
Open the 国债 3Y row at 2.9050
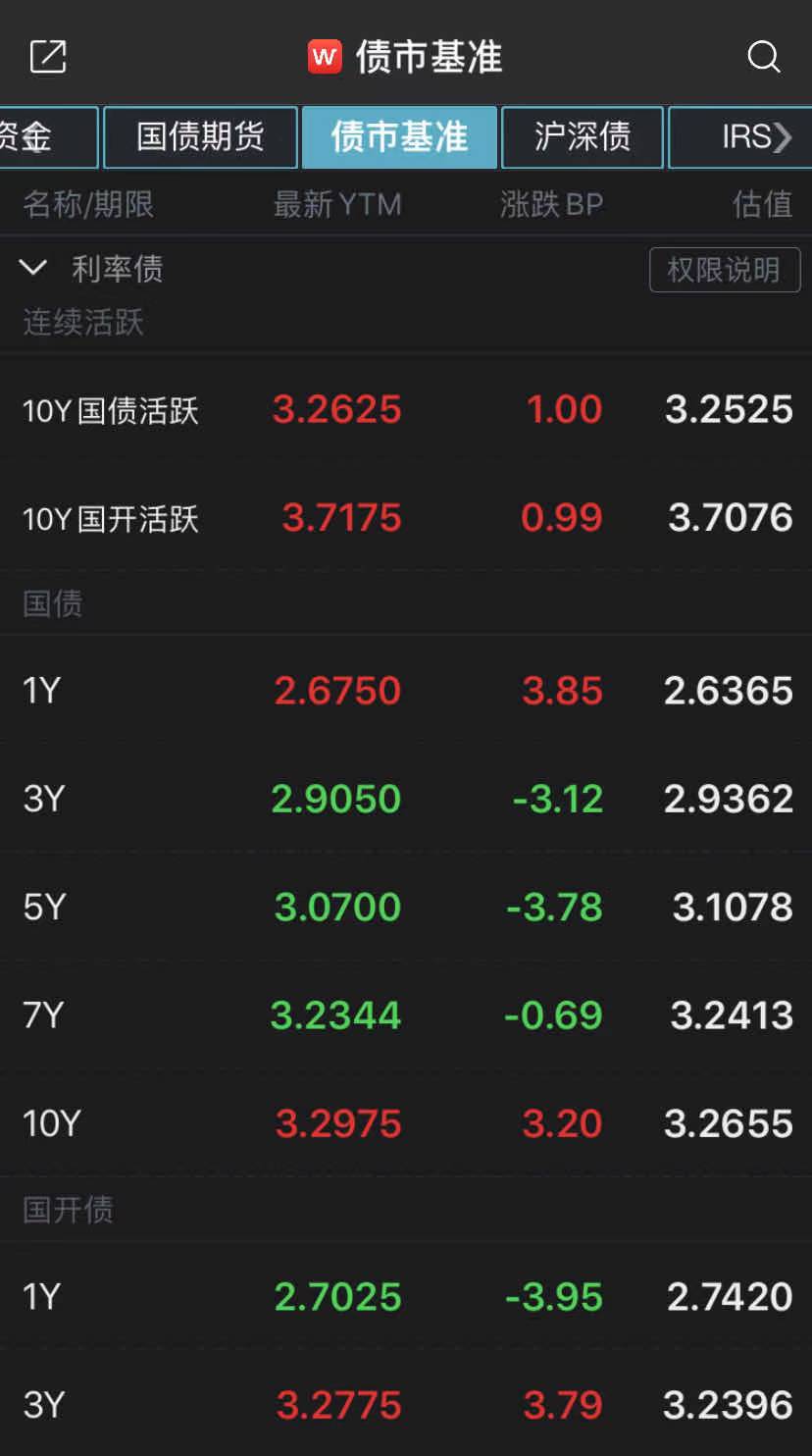tap(406, 799)
